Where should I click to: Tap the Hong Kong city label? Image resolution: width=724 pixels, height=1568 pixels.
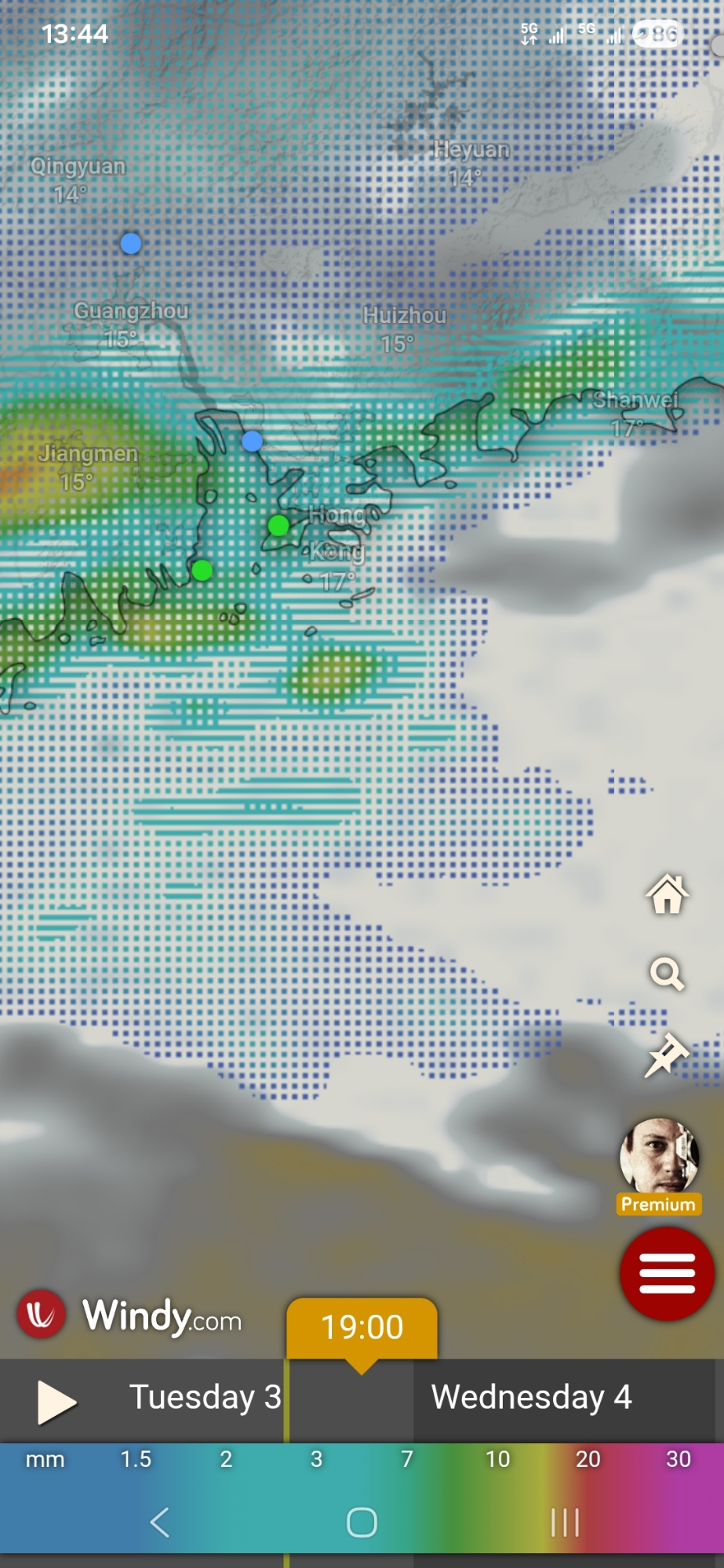point(337,533)
